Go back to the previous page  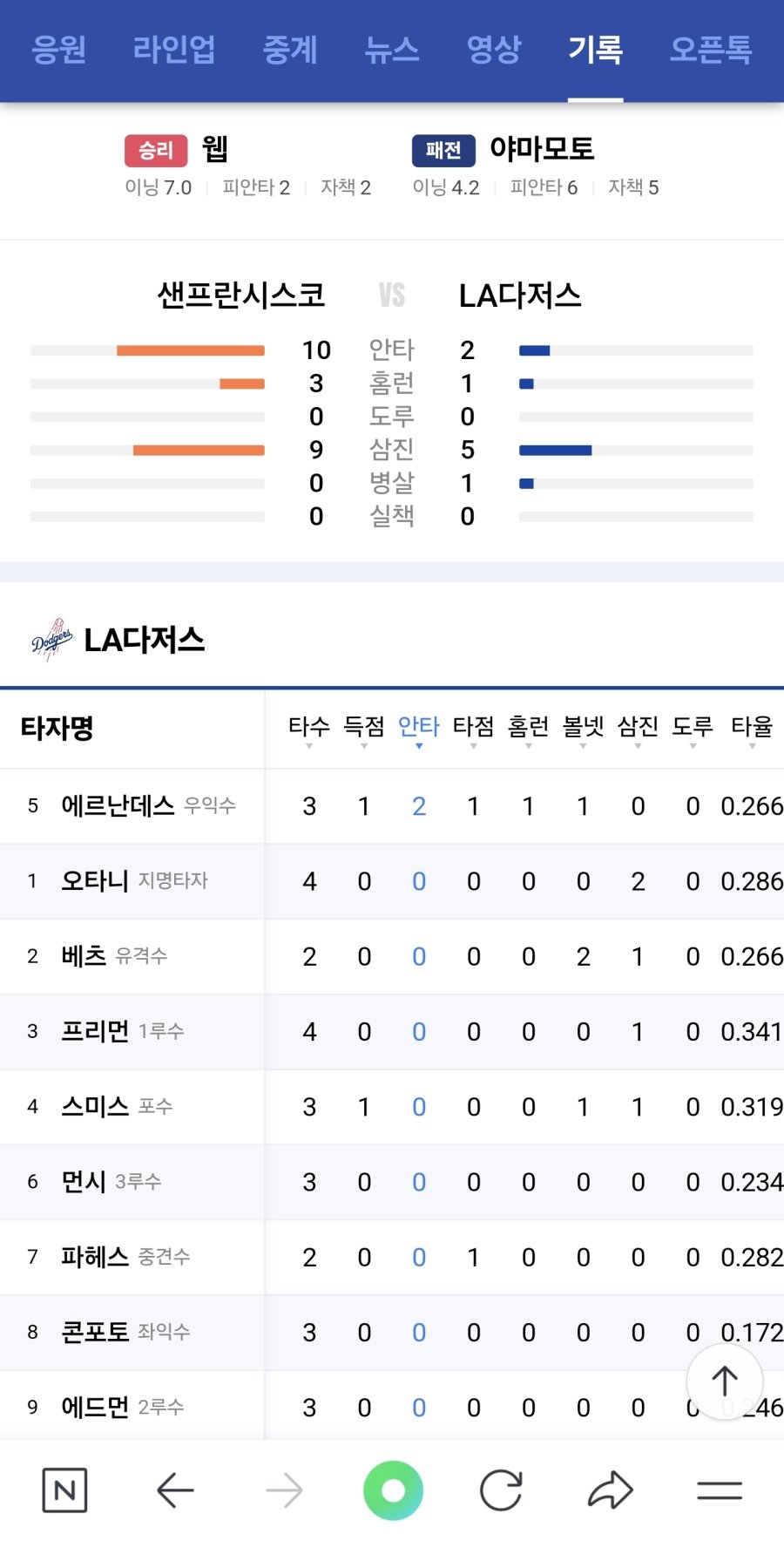point(175,1490)
